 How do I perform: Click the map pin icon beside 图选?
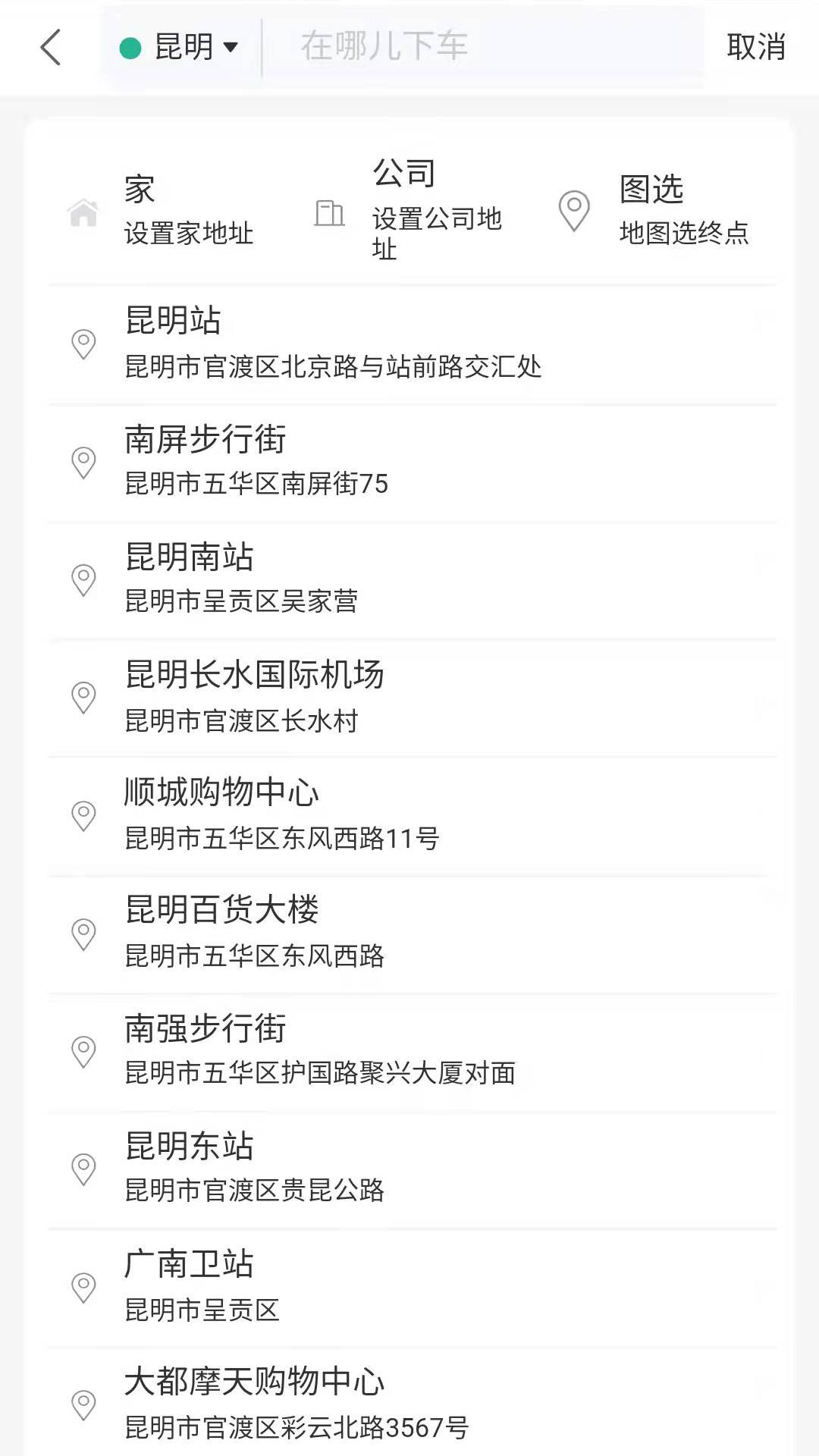pyautogui.click(x=573, y=211)
